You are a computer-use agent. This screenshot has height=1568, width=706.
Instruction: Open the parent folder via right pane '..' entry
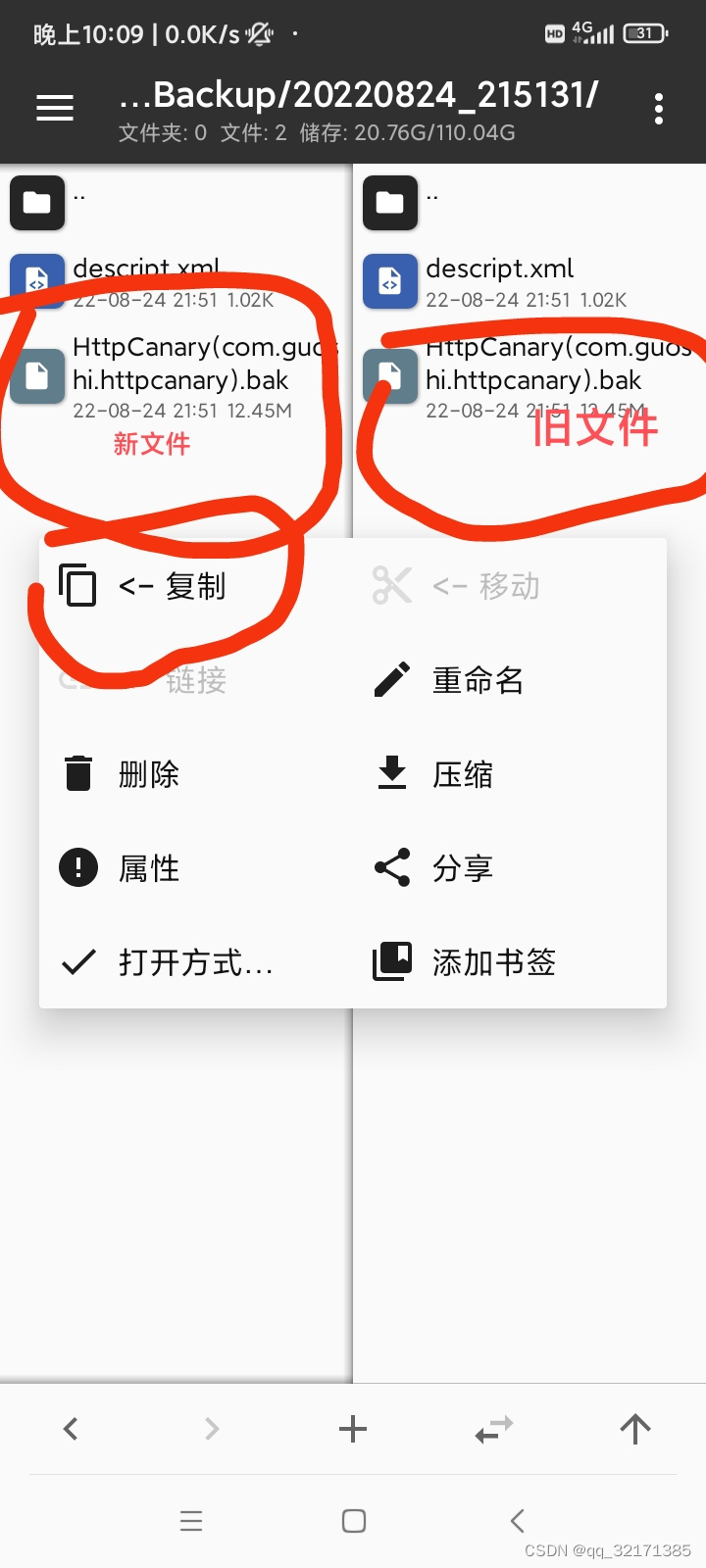[389, 203]
